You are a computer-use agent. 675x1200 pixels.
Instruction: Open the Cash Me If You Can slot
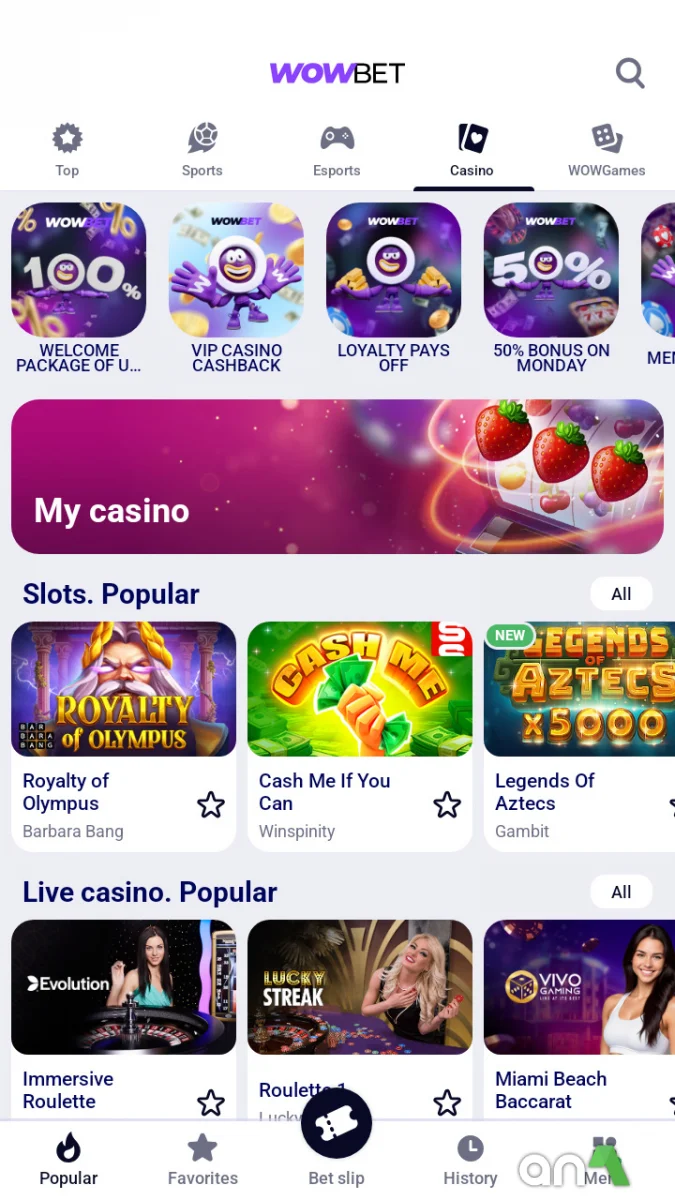pos(360,689)
